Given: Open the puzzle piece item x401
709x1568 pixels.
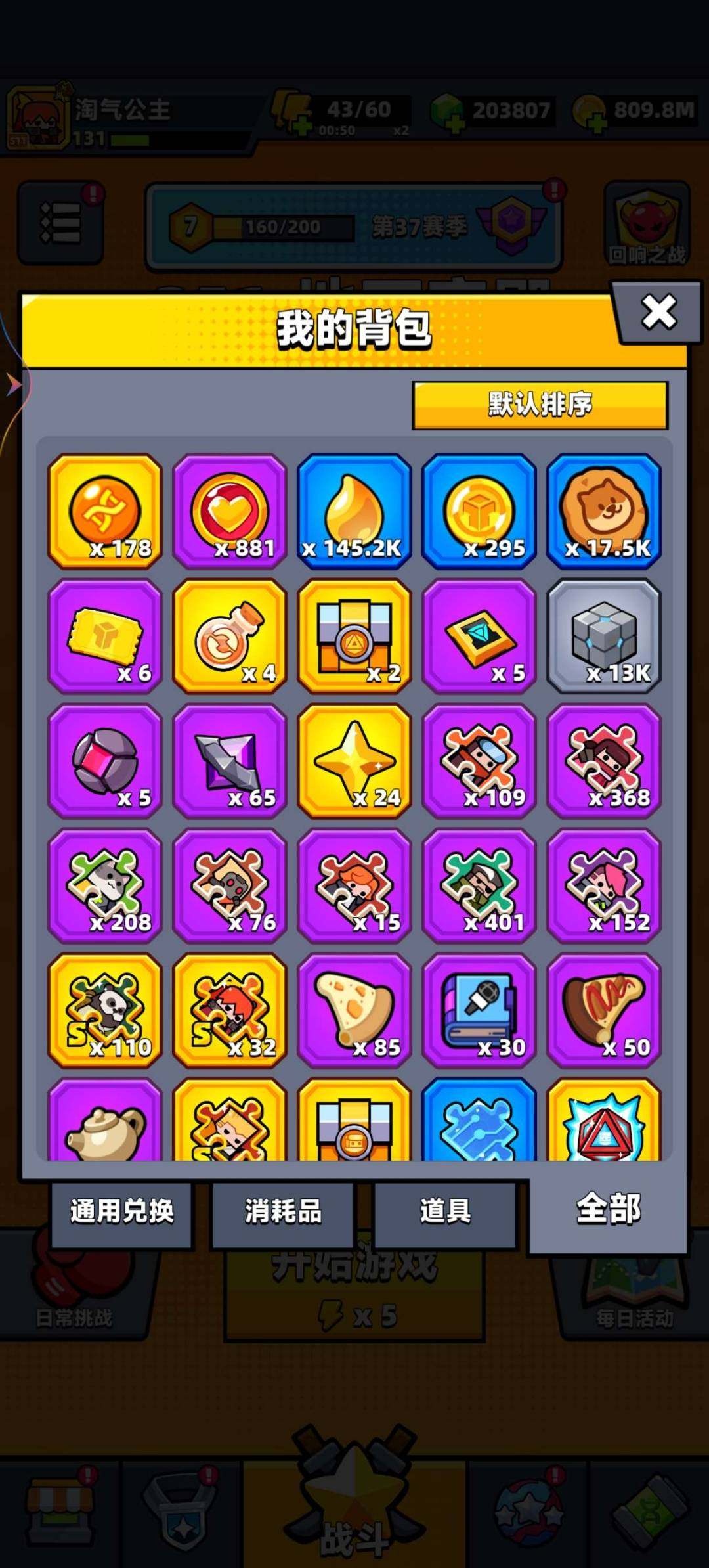Looking at the screenshot, I should [479, 885].
